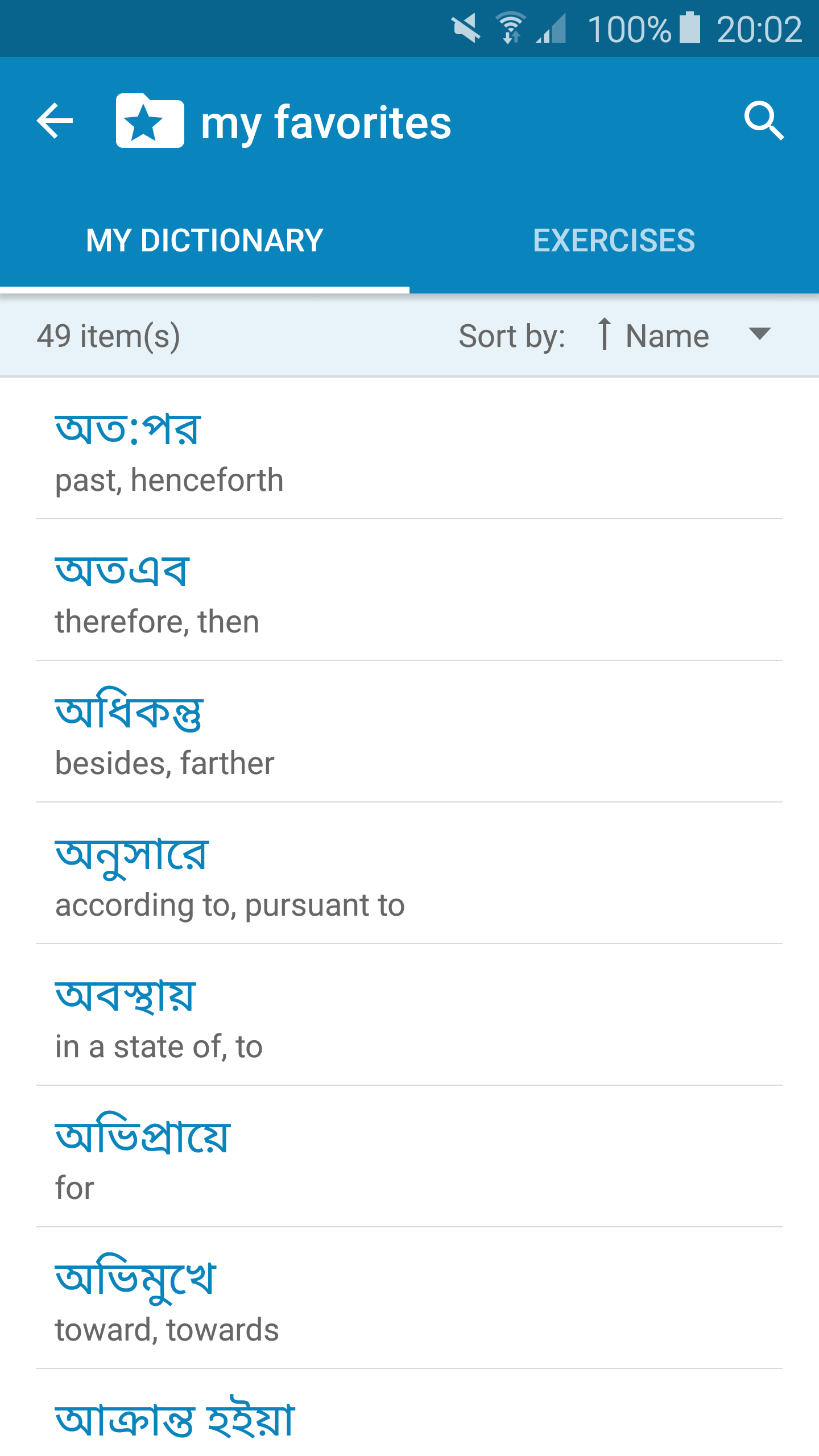Open the 'toward, towards' entry
This screenshot has width=819, height=1456.
point(409,1298)
